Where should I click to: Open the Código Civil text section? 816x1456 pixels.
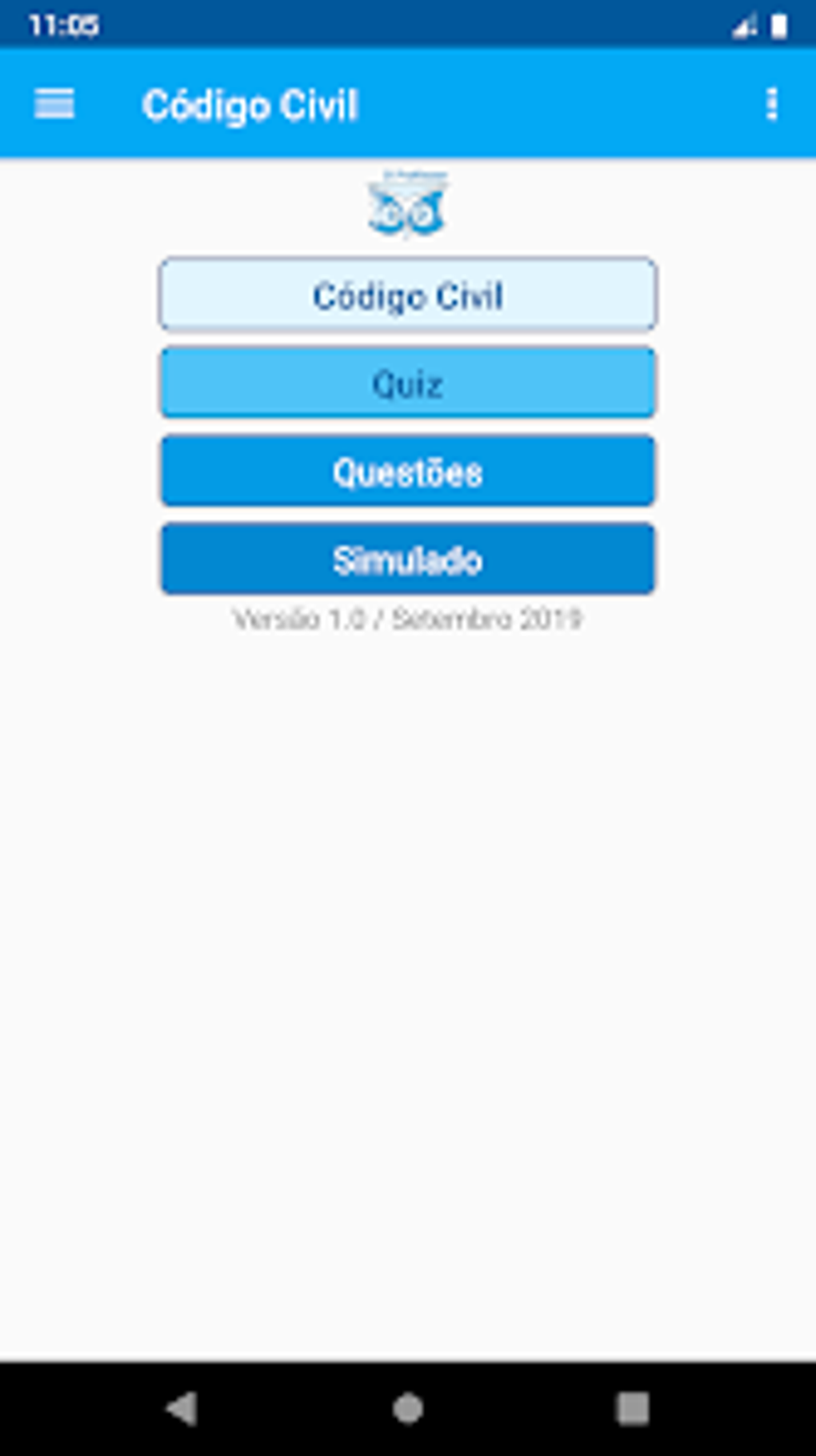407,295
